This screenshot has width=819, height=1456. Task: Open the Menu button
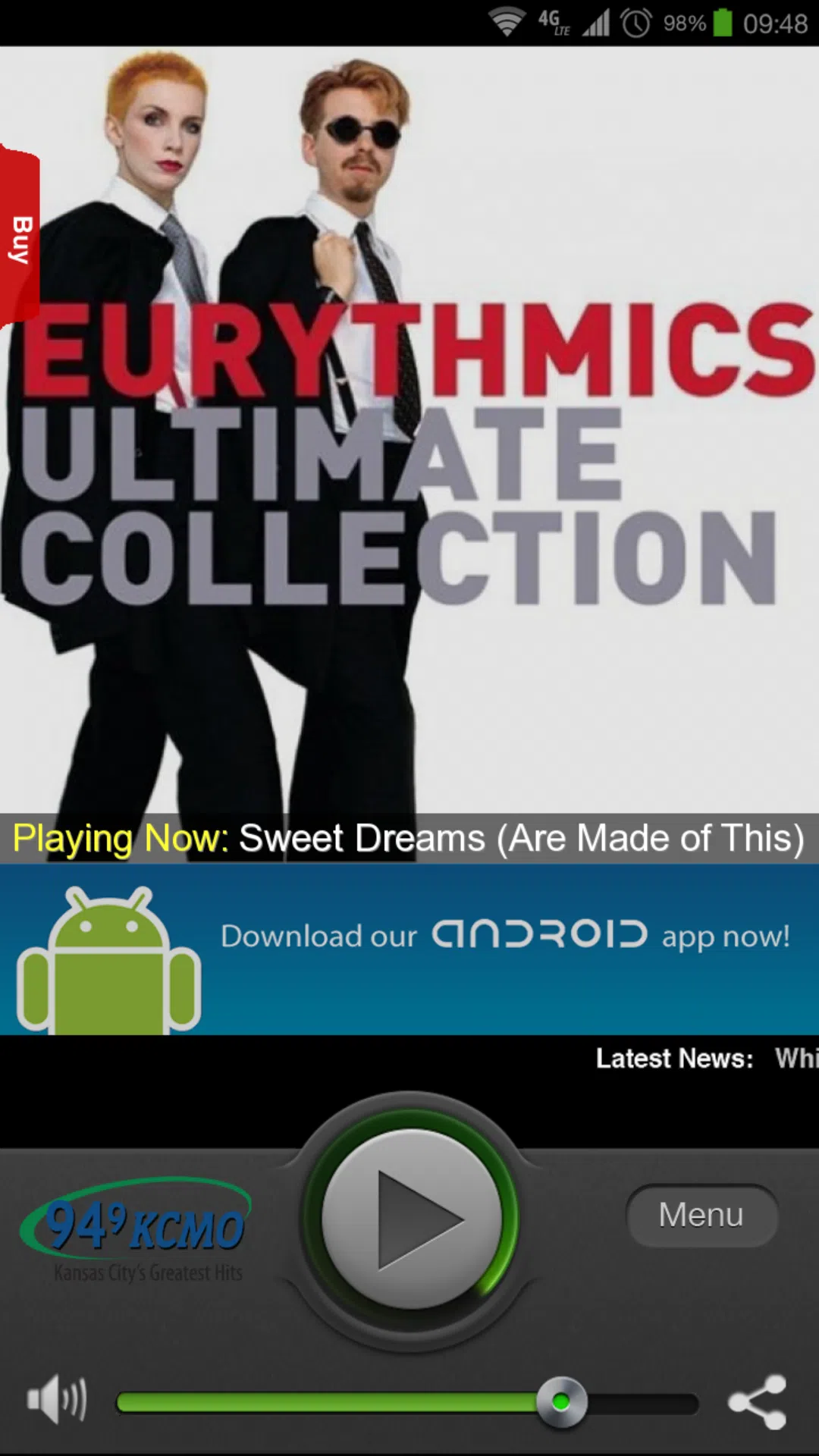click(x=701, y=1216)
